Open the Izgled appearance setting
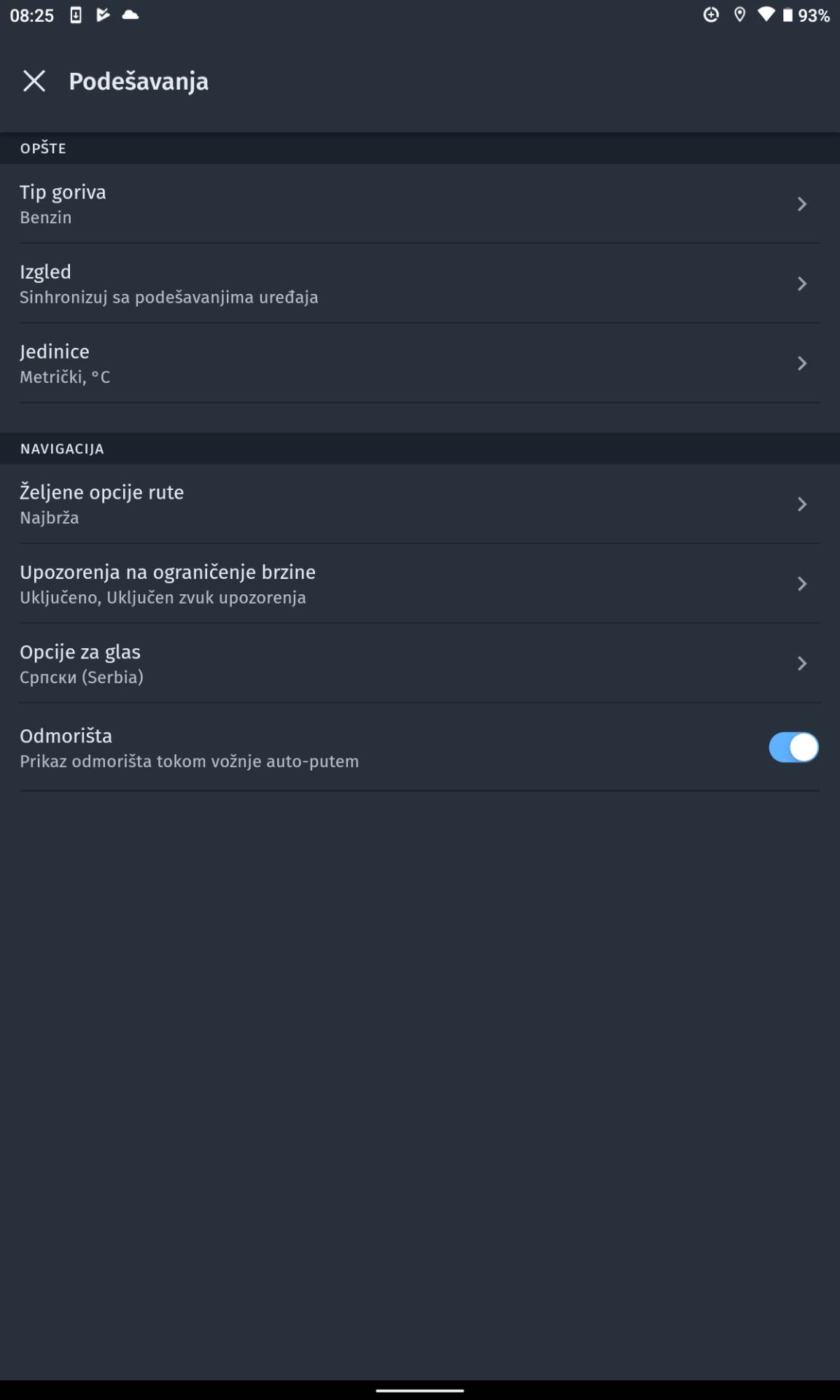840x1400 pixels. click(x=419, y=284)
